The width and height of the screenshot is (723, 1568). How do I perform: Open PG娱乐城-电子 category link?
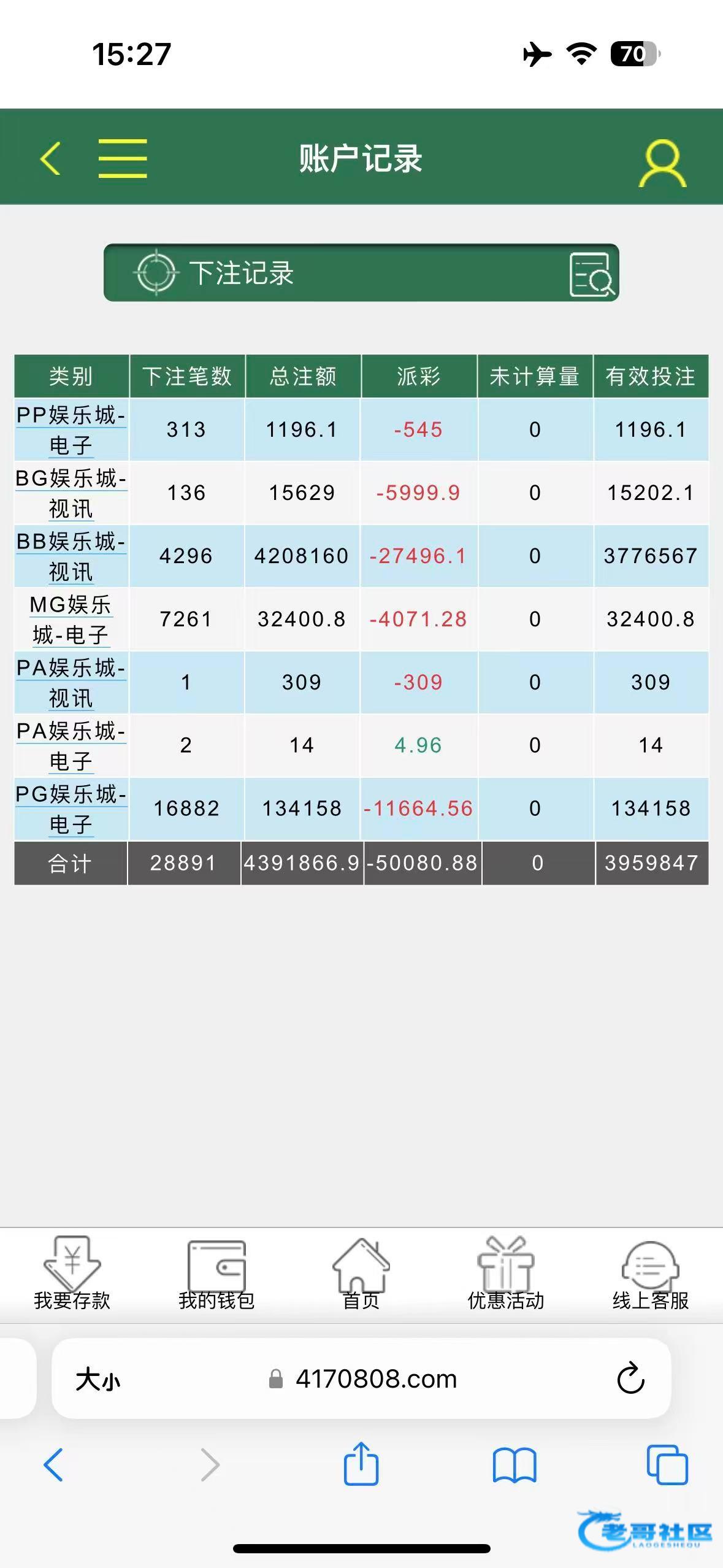point(71,809)
